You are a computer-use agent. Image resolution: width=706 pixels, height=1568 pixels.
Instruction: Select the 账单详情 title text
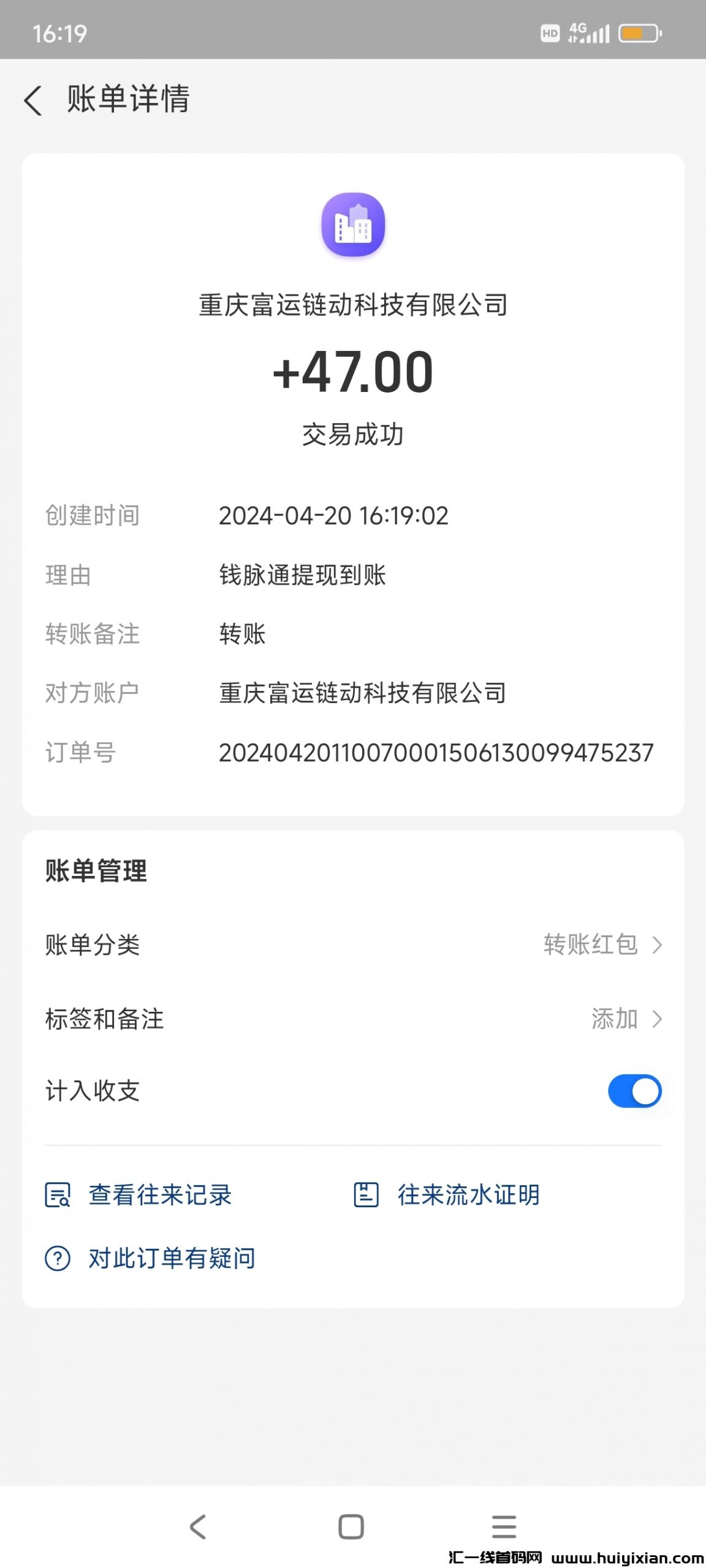click(x=127, y=100)
